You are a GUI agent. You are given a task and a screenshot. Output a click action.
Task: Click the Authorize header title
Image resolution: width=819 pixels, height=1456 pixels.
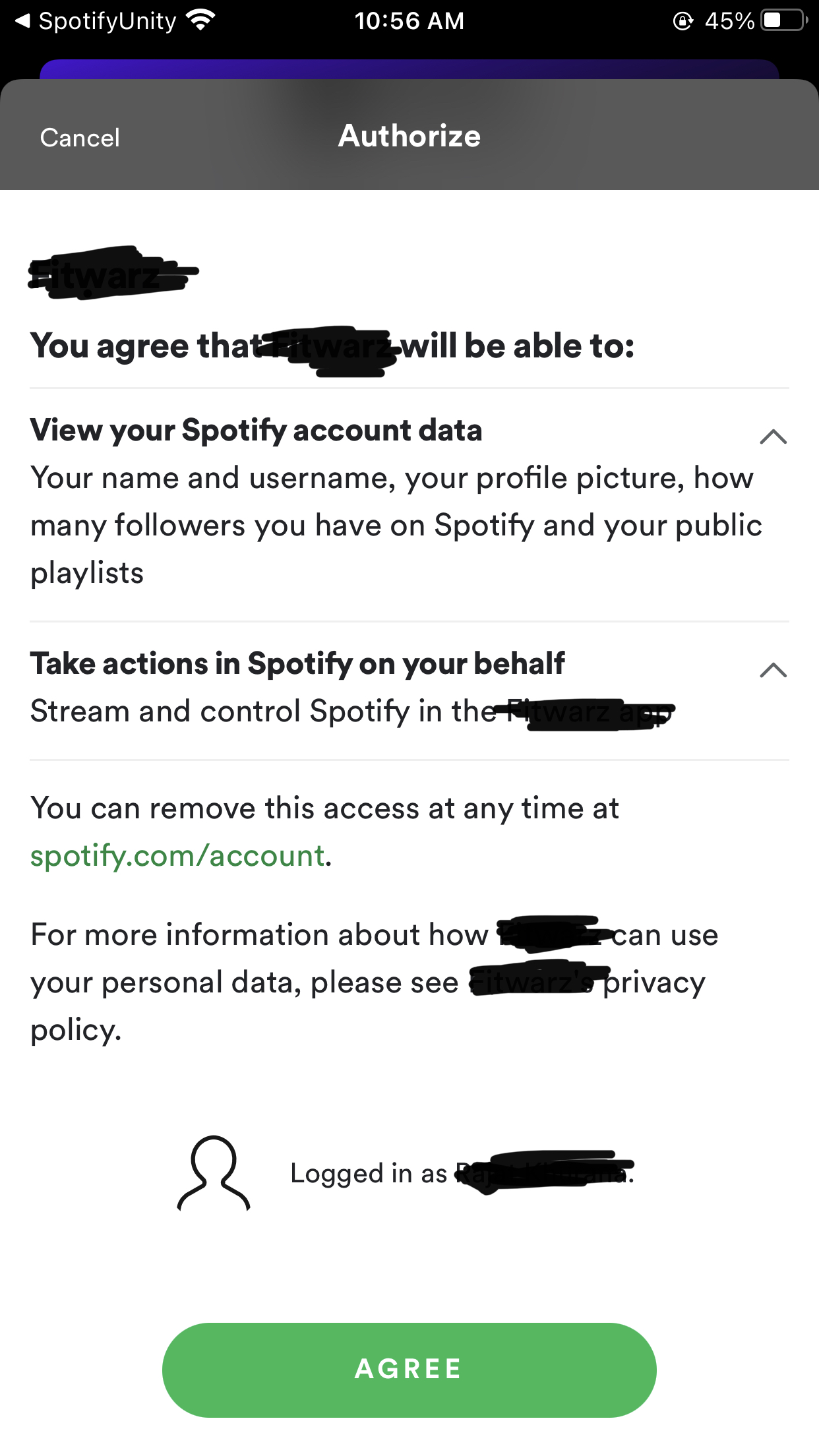409,136
